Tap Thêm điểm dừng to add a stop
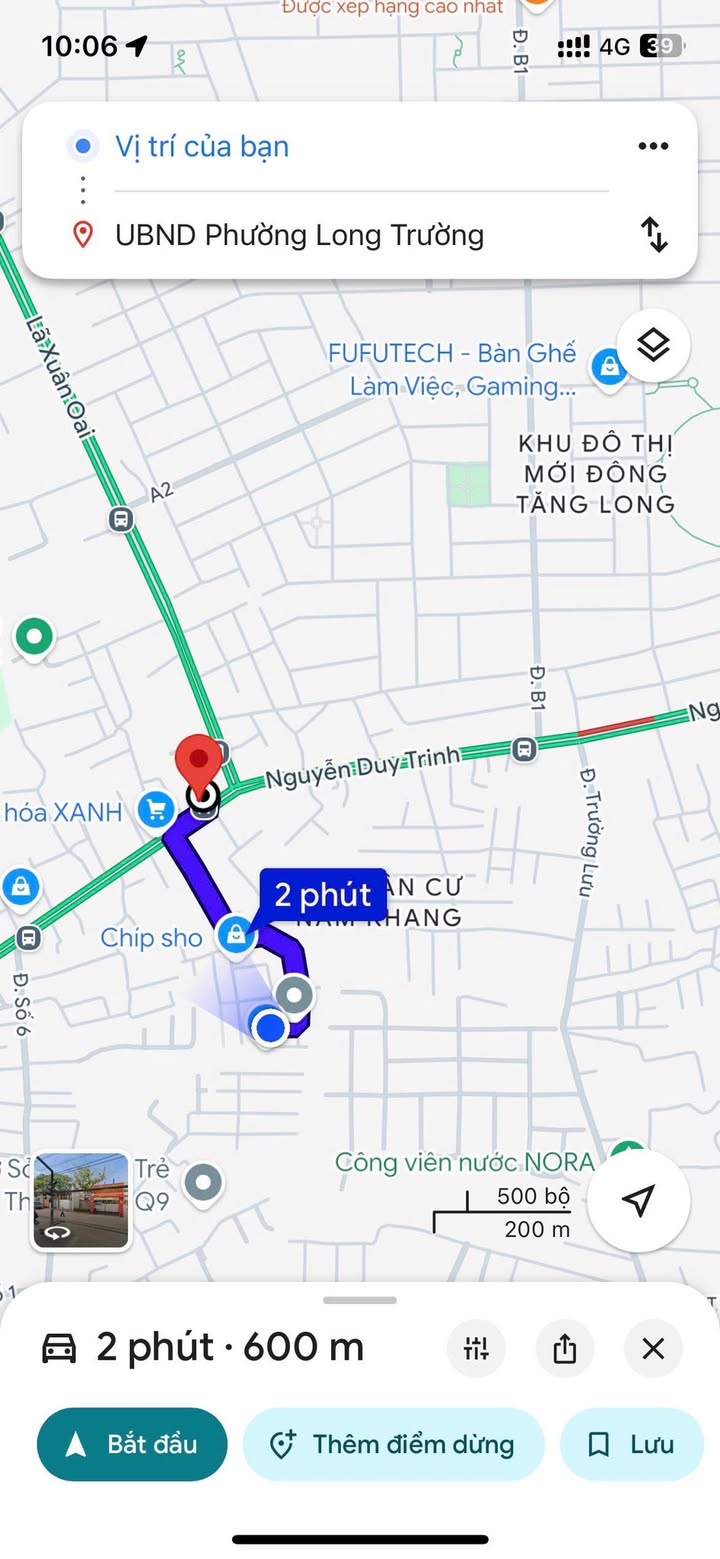720x1559 pixels. click(x=393, y=1444)
